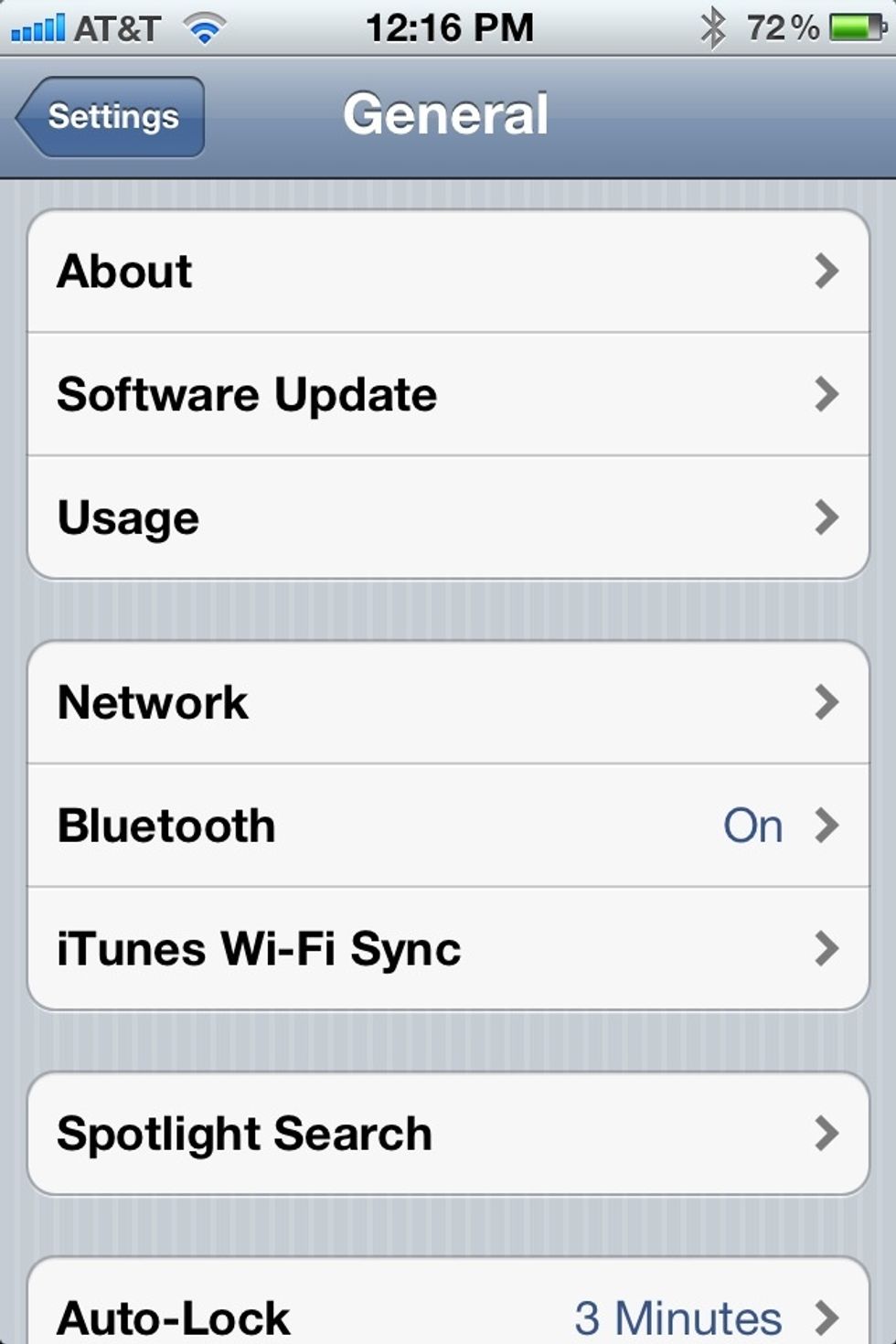
Task: Change the Auto-Lock duration
Action: (448, 1315)
